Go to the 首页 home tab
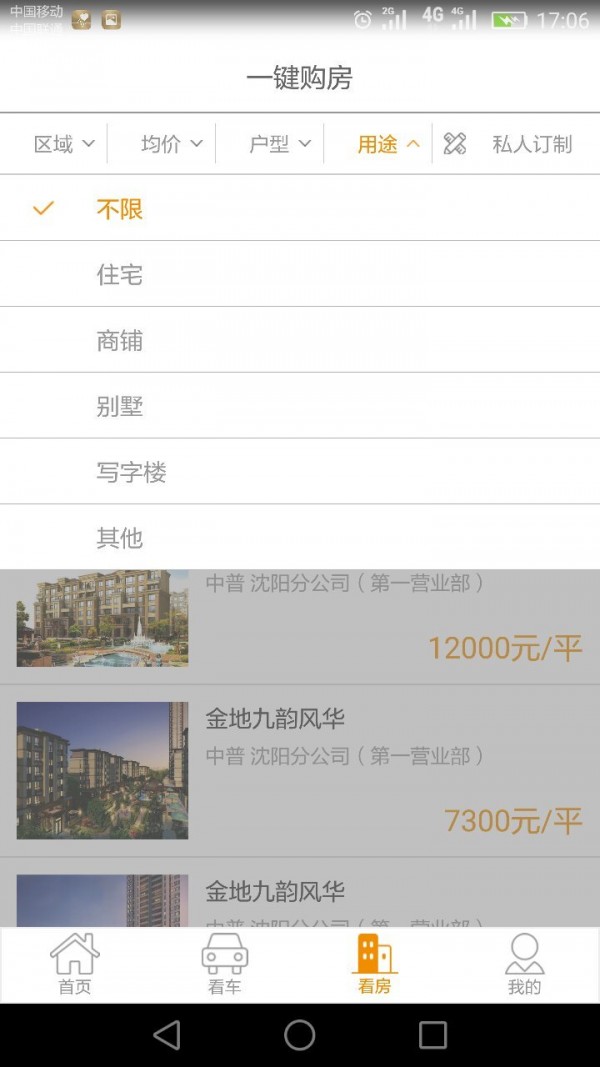 (x=75, y=964)
